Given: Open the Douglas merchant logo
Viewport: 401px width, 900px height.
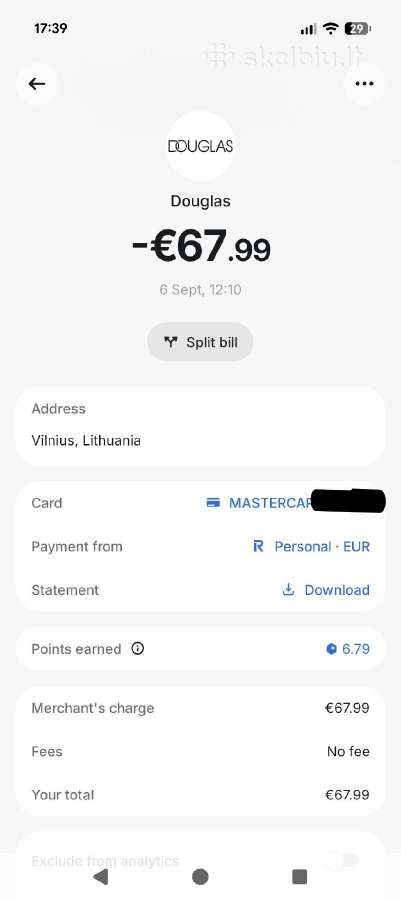Looking at the screenshot, I should click(200, 146).
